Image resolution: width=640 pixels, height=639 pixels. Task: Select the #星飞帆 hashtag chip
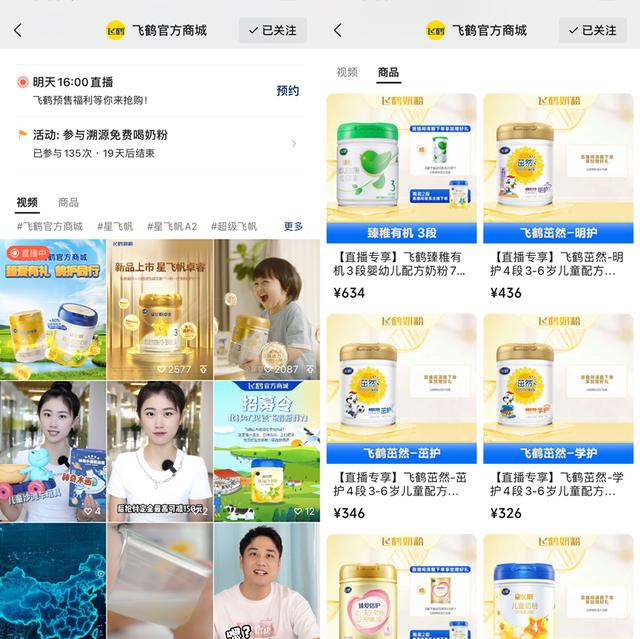pyautogui.click(x=115, y=227)
